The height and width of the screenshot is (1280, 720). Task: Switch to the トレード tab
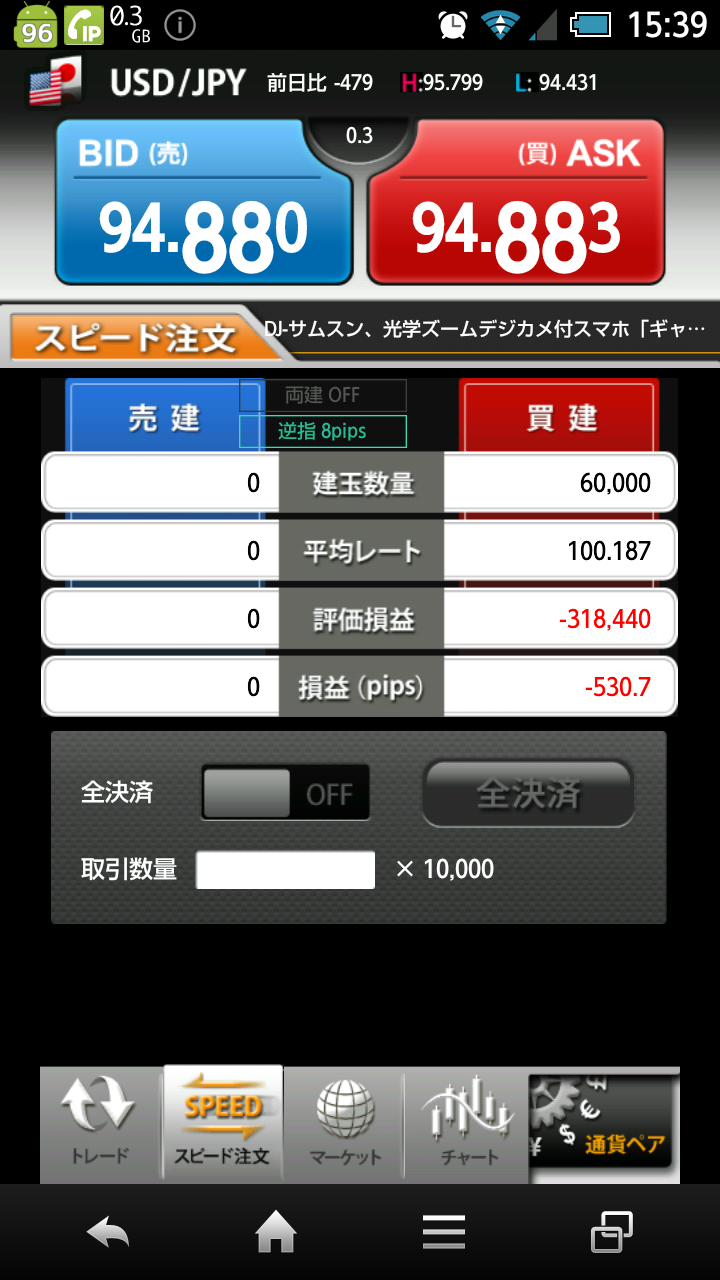[101, 1125]
